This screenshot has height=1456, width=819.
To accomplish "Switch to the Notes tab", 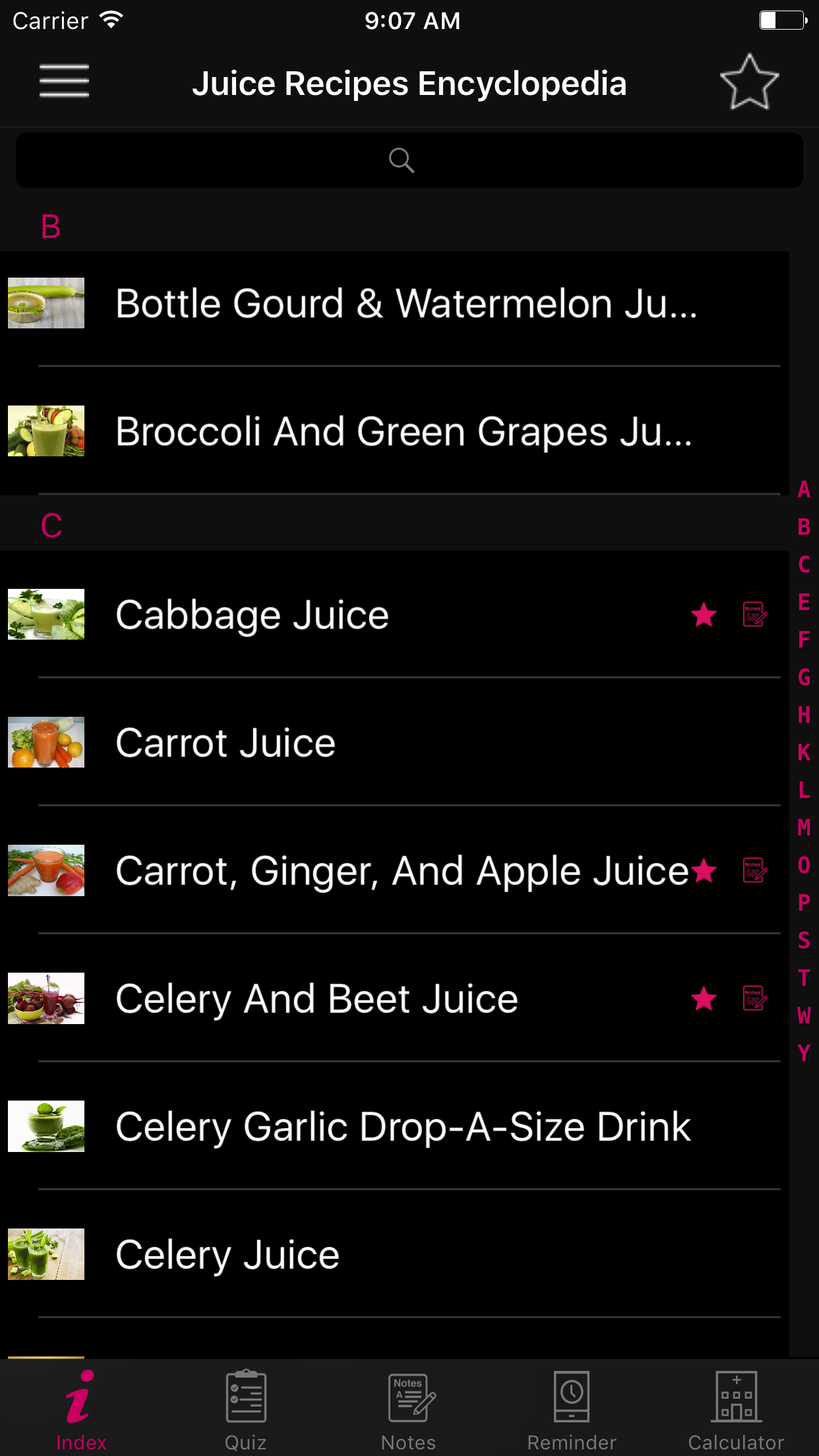I will 409,1409.
